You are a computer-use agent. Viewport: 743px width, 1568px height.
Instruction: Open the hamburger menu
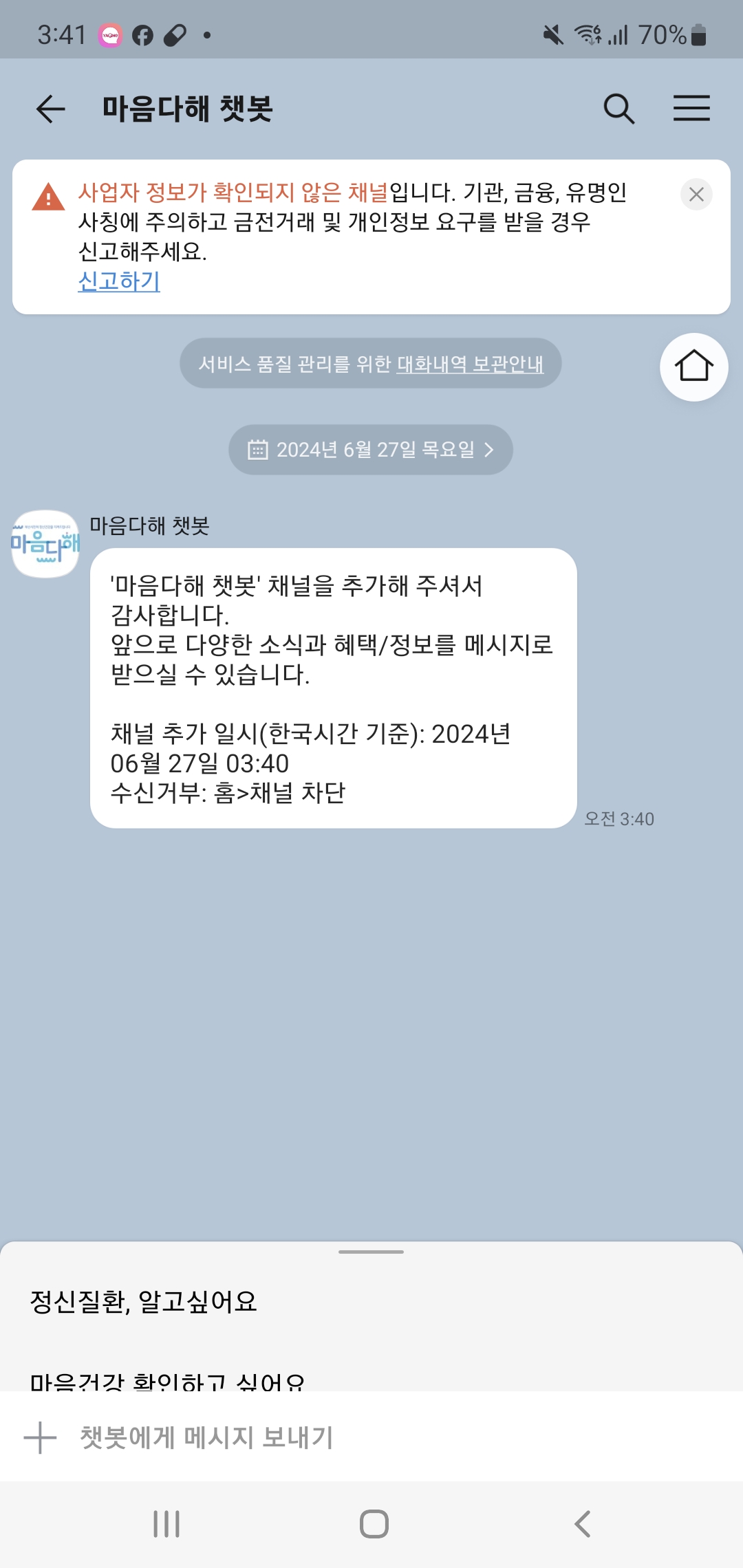pyautogui.click(x=691, y=109)
